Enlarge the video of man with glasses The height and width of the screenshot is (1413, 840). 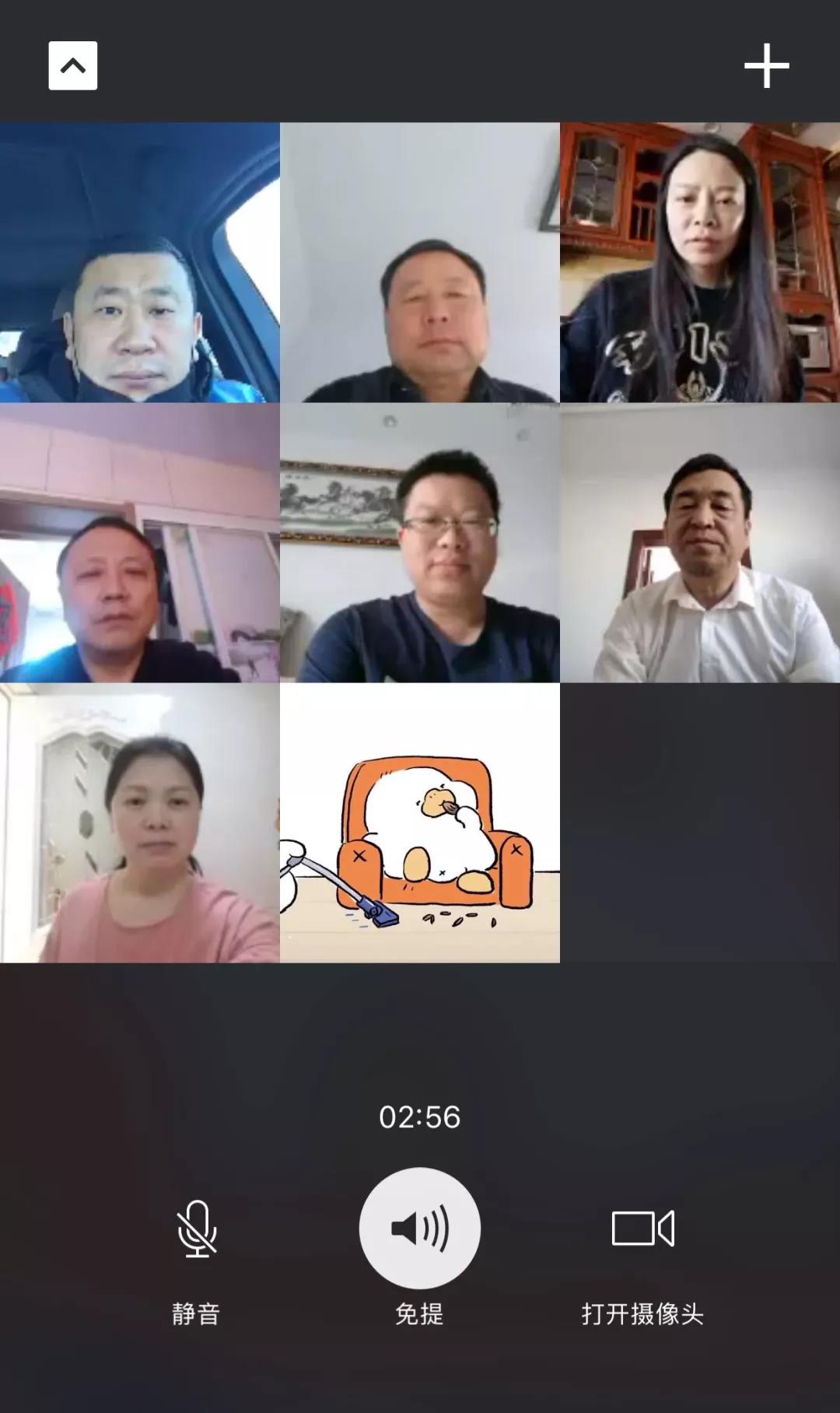(420, 542)
